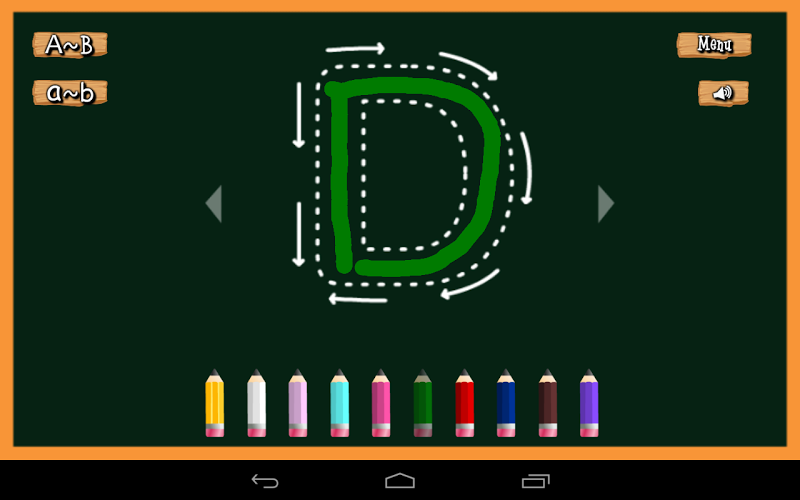Image resolution: width=800 pixels, height=500 pixels.
Task: Switch to lowercase a~b letters
Action: coord(69,93)
